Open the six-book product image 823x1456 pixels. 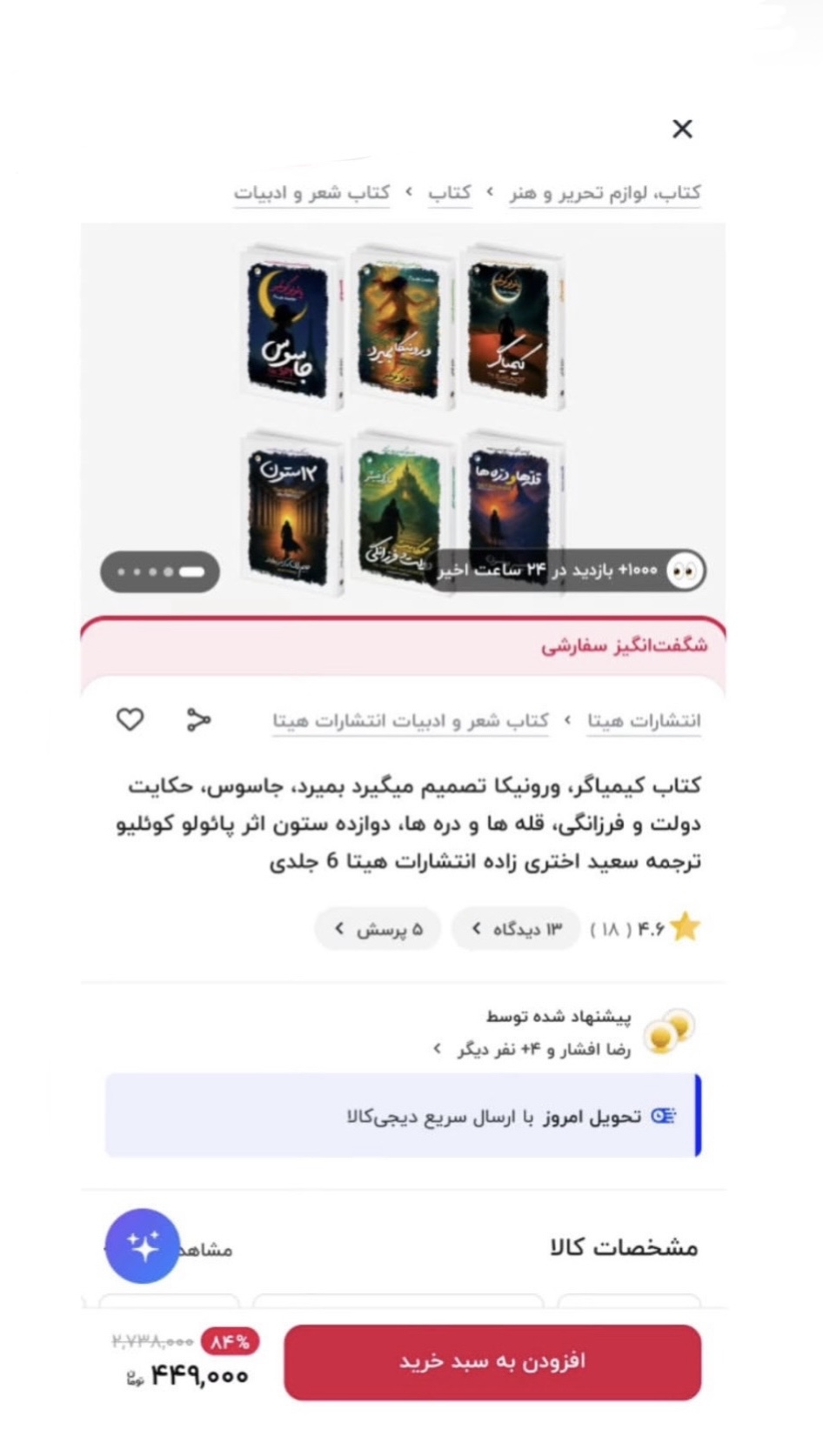[x=403, y=417]
